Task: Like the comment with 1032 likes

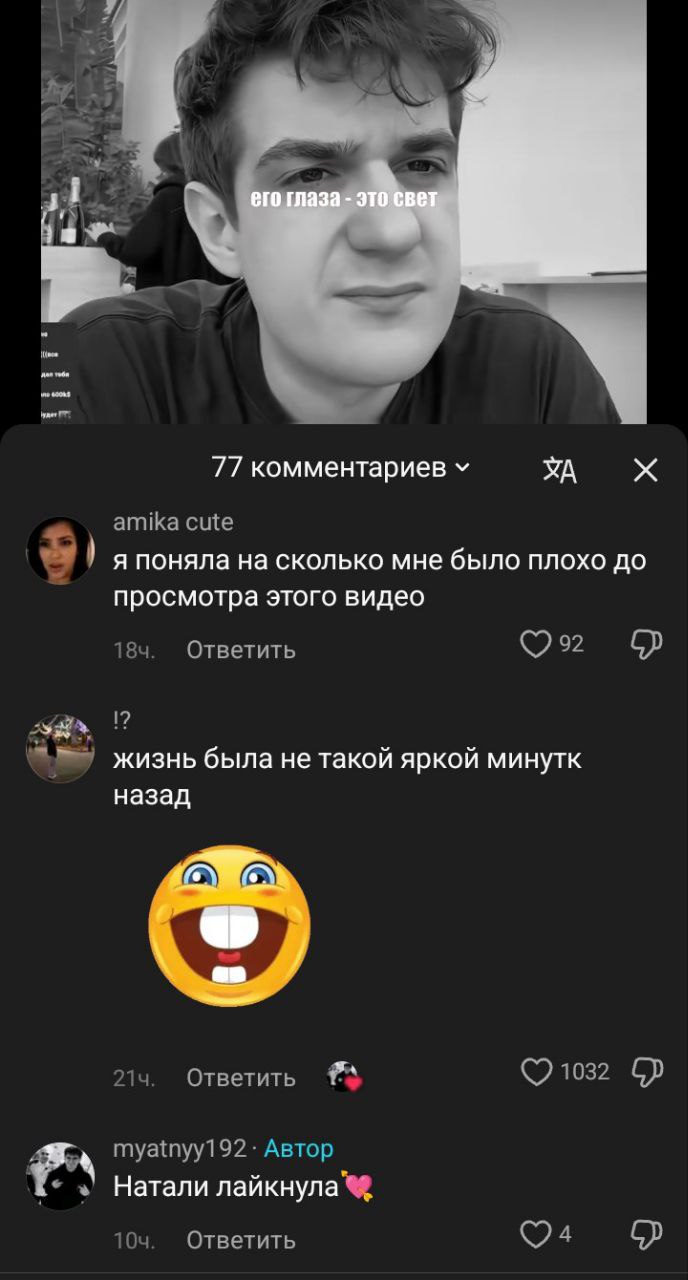Action: tap(537, 1072)
